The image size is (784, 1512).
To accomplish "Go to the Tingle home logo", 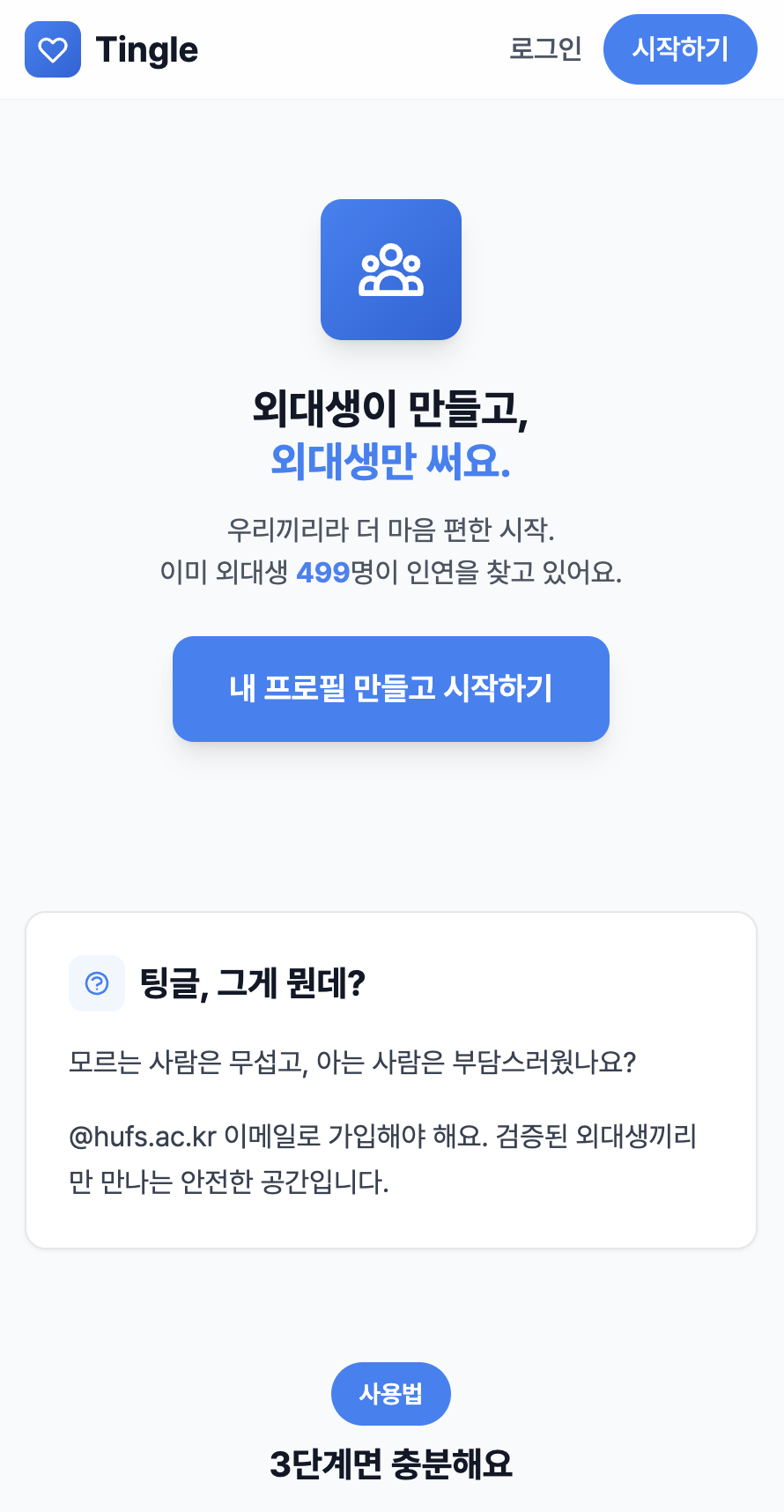I will click(x=112, y=49).
